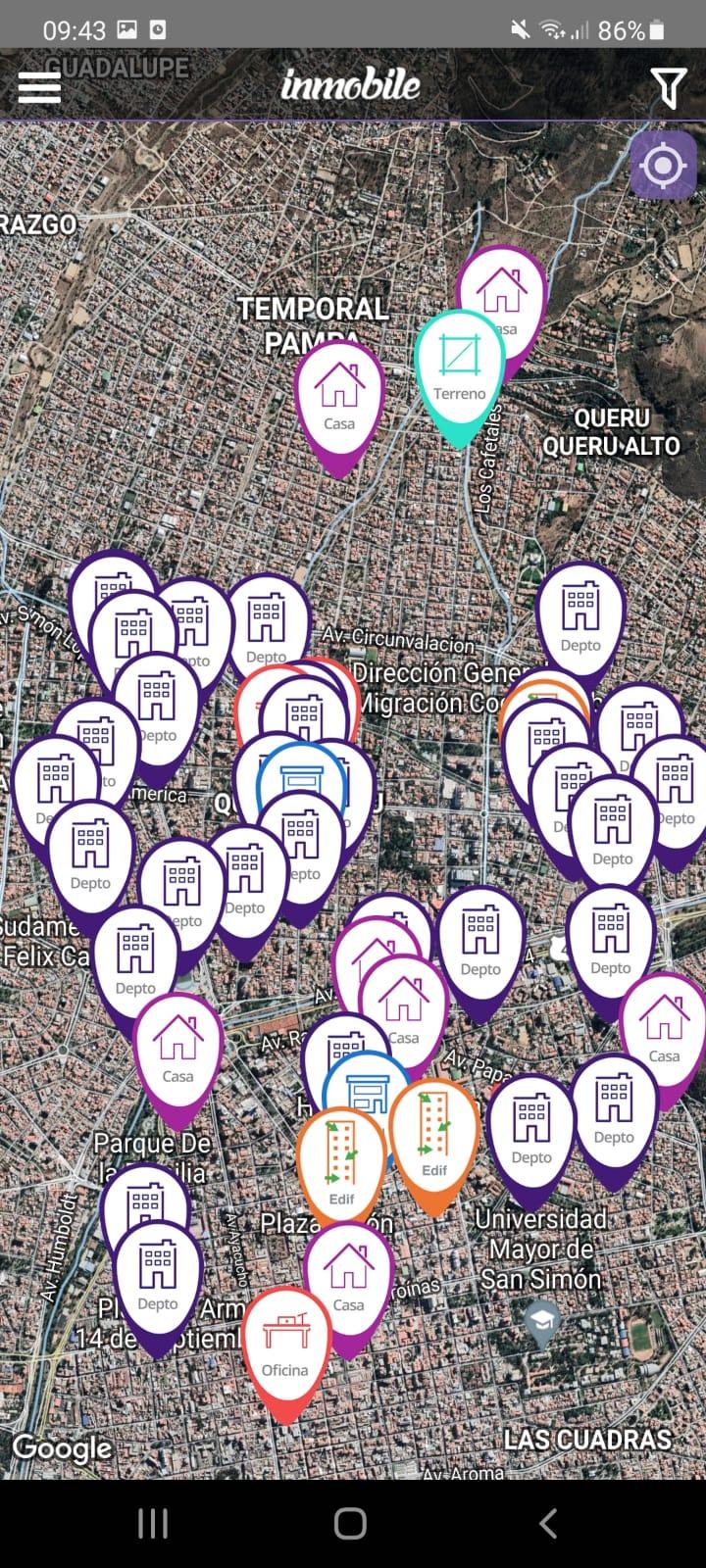The image size is (706, 1568).
Task: Tap the inmobile title in the header
Action: click(351, 86)
